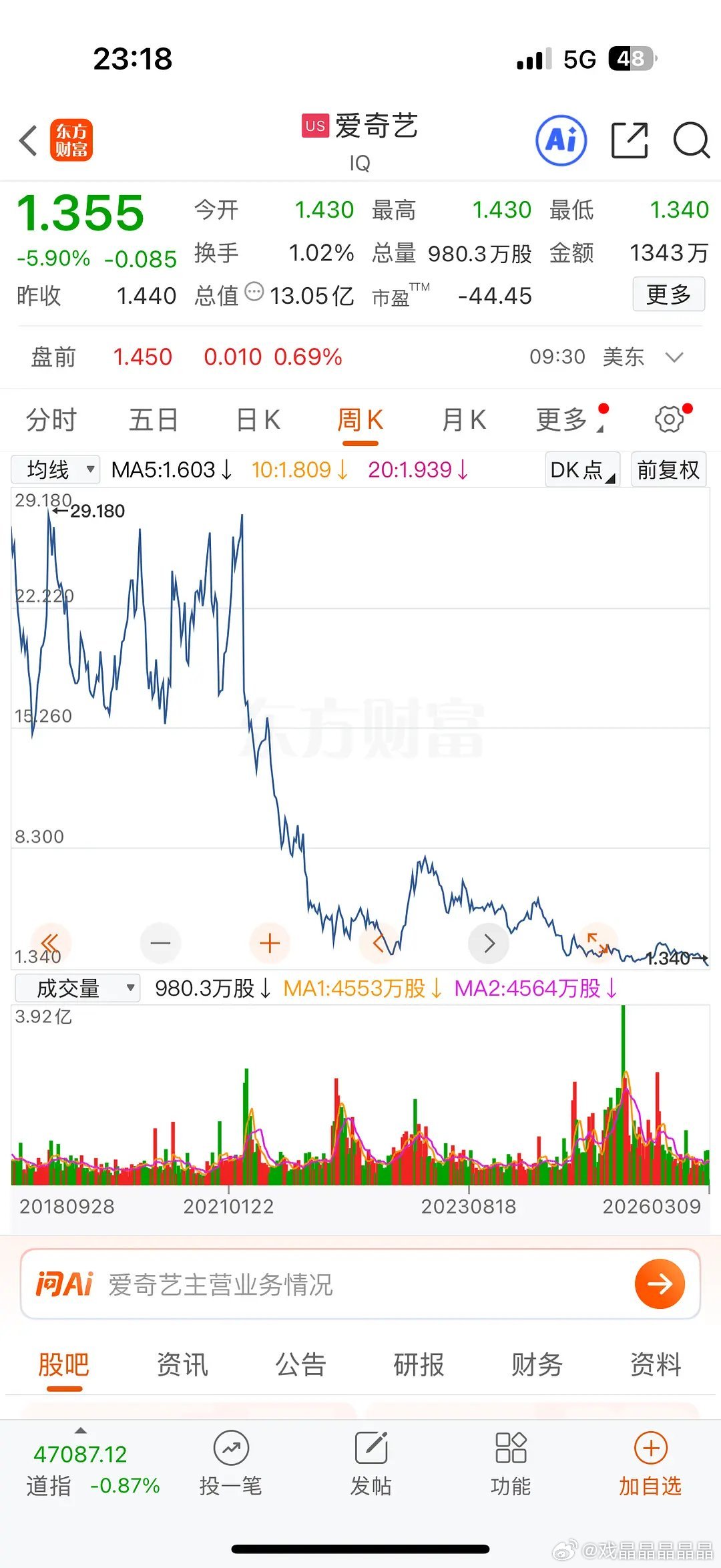Open chart settings gear icon
This screenshot has height=1568, width=721.
pyautogui.click(x=668, y=419)
